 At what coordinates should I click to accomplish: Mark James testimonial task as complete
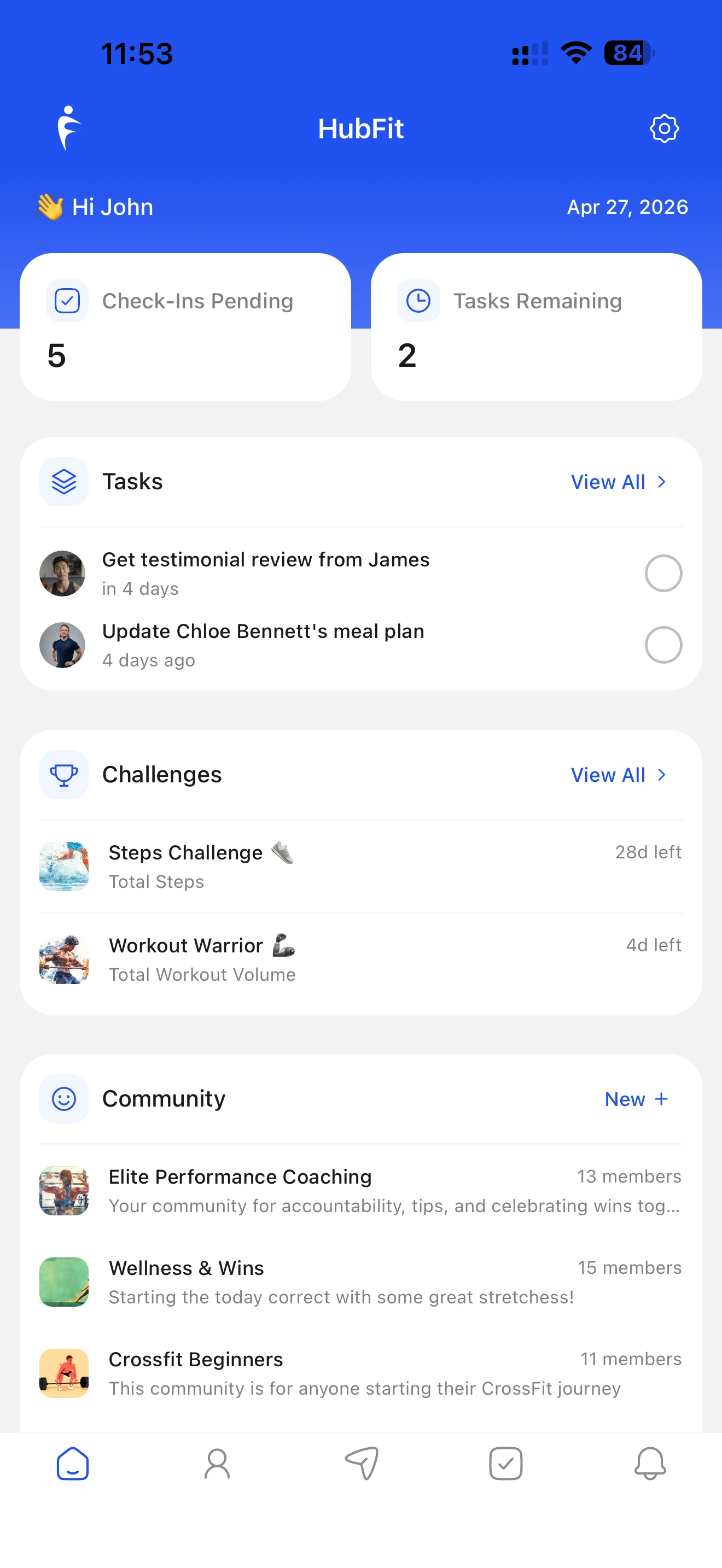click(x=663, y=574)
